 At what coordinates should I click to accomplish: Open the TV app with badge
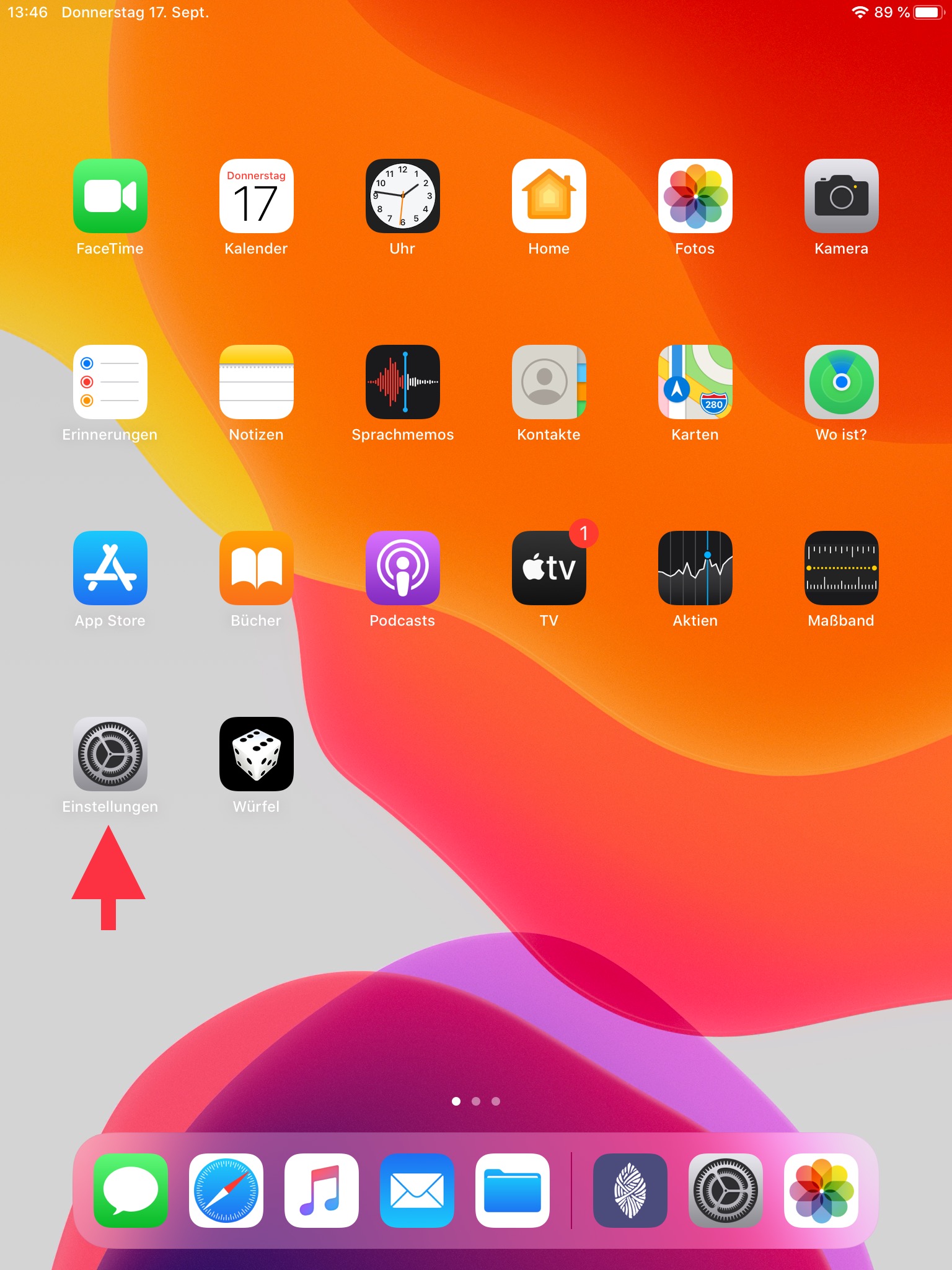[x=549, y=568]
